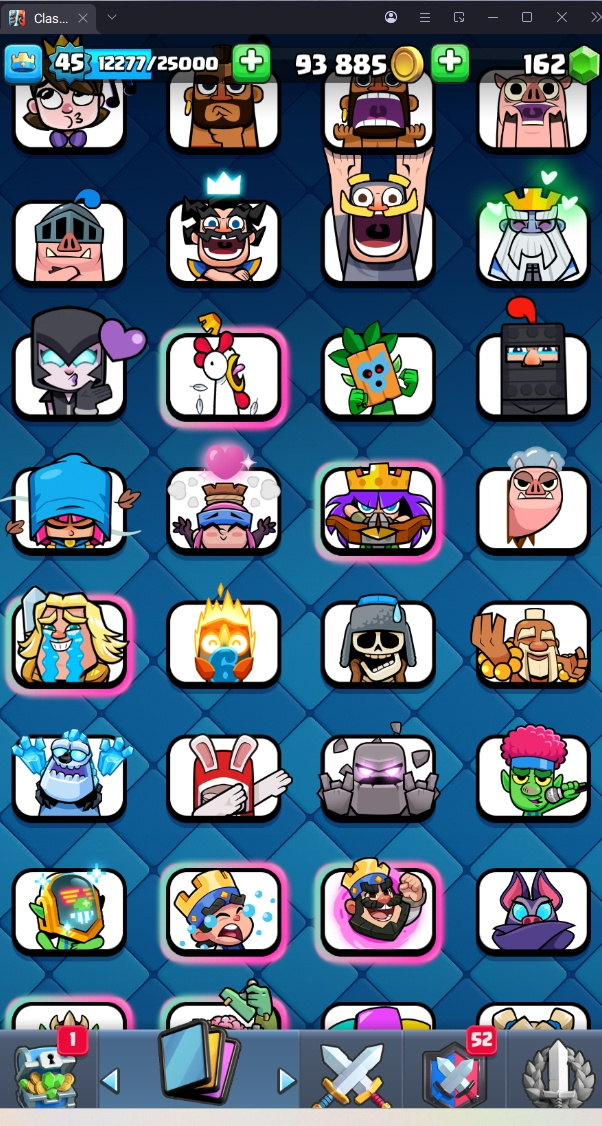Tap the left arrow beside the cards tab
Screen dimensions: 602x1126
pyautogui.click(x=111, y=1080)
